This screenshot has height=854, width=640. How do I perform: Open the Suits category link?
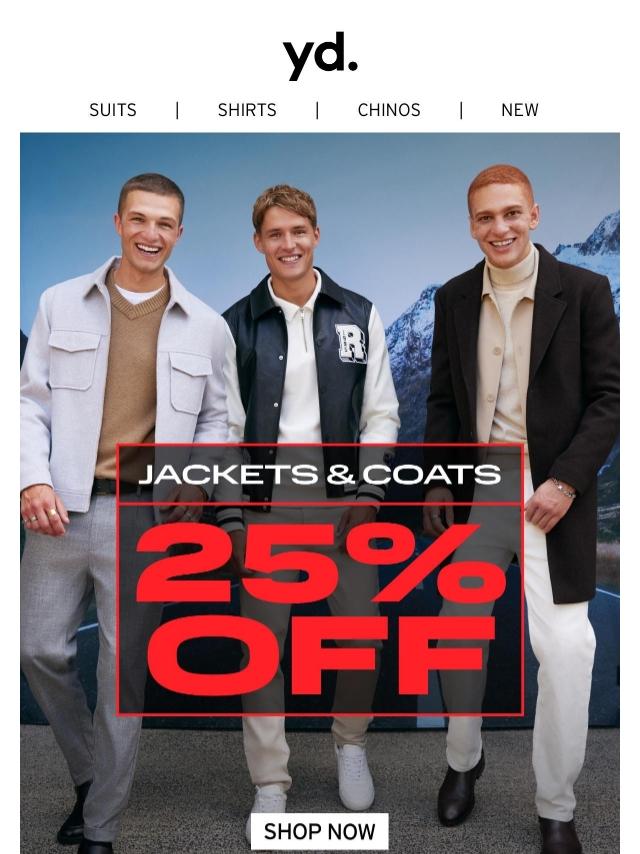click(113, 110)
